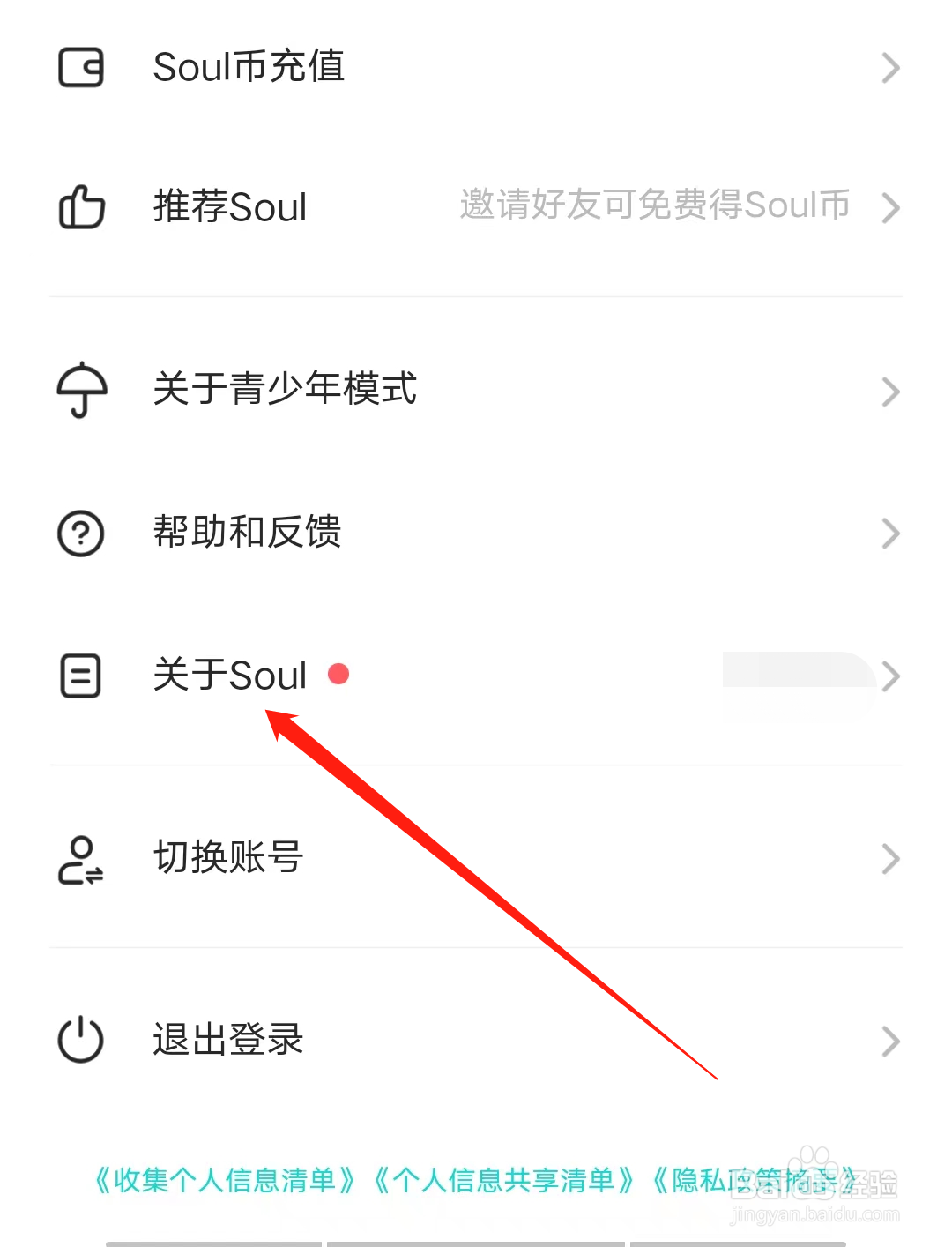The width and height of the screenshot is (952, 1247).
Task: Select the thumbs-up icon beside 推荐Soul
Action: [x=80, y=208]
